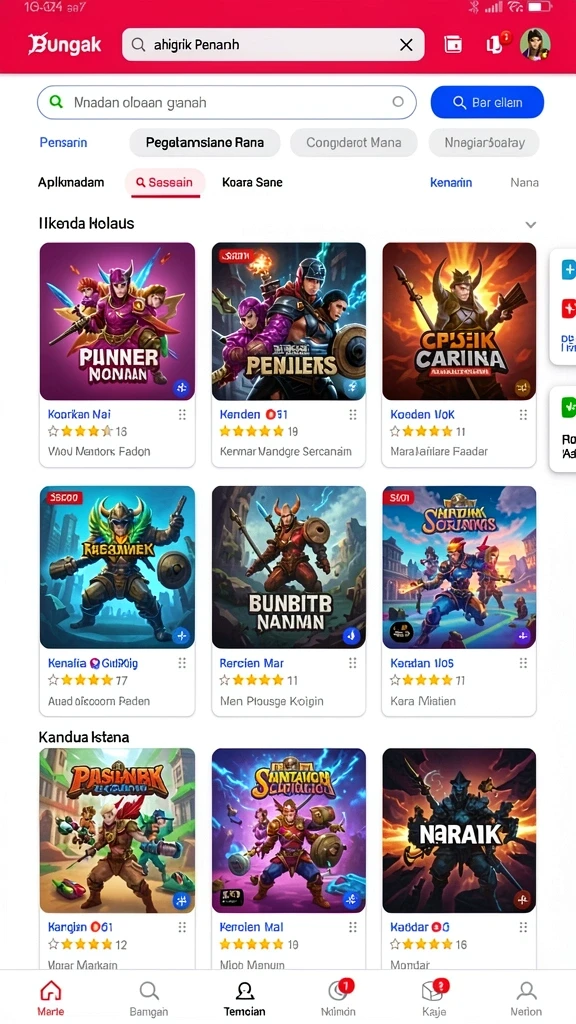576x1024 pixels.
Task: Open options for 'Kandan 1/0S' card
Action: point(523,664)
